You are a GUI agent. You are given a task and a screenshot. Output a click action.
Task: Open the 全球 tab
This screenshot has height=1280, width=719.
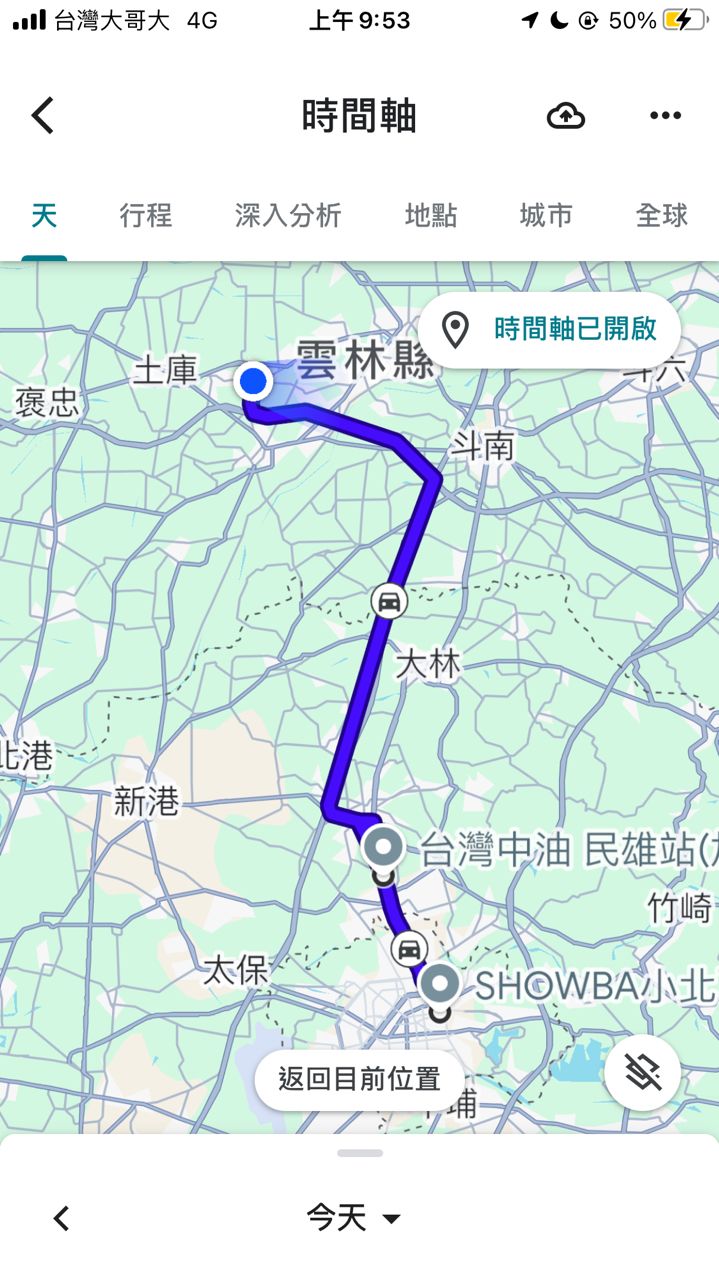point(662,215)
